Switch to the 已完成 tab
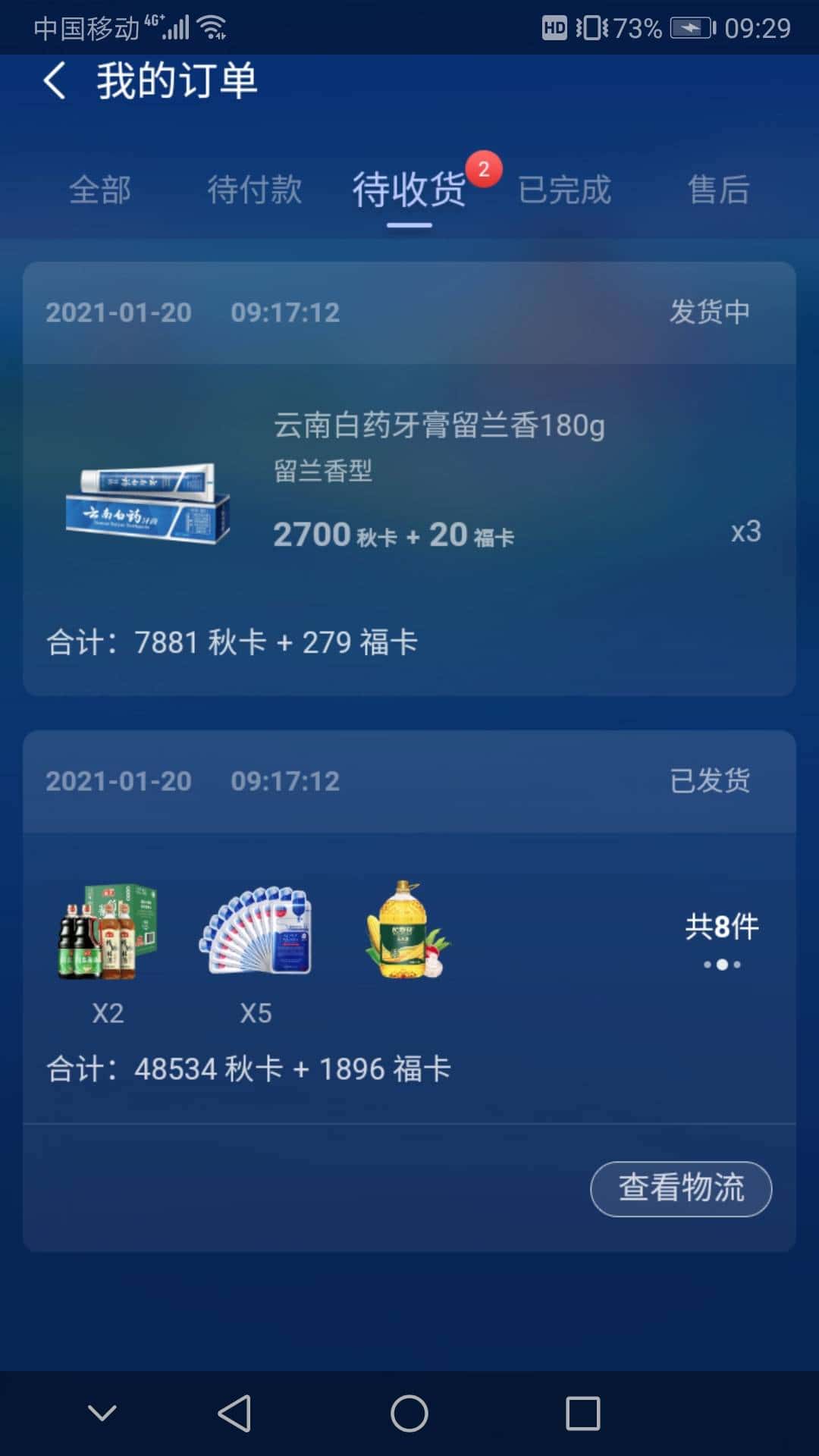 click(566, 191)
